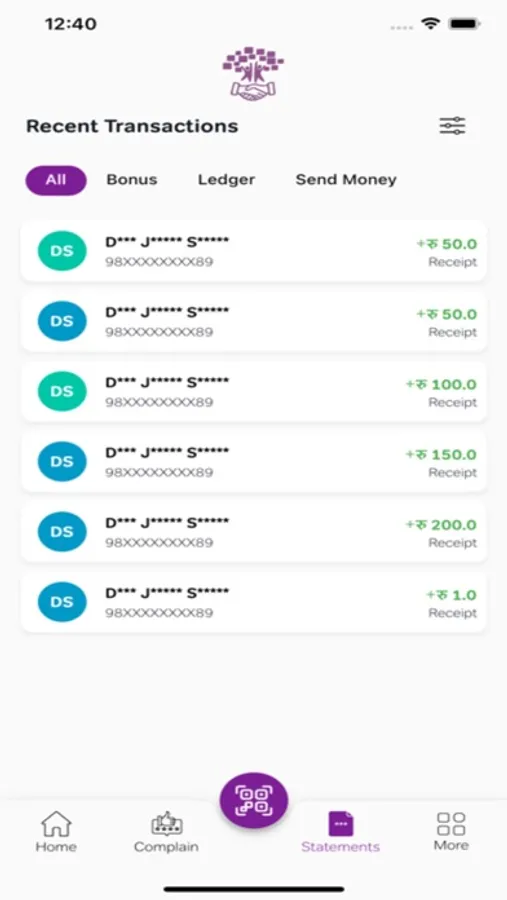View the +150.0 receipt details

click(x=254, y=461)
